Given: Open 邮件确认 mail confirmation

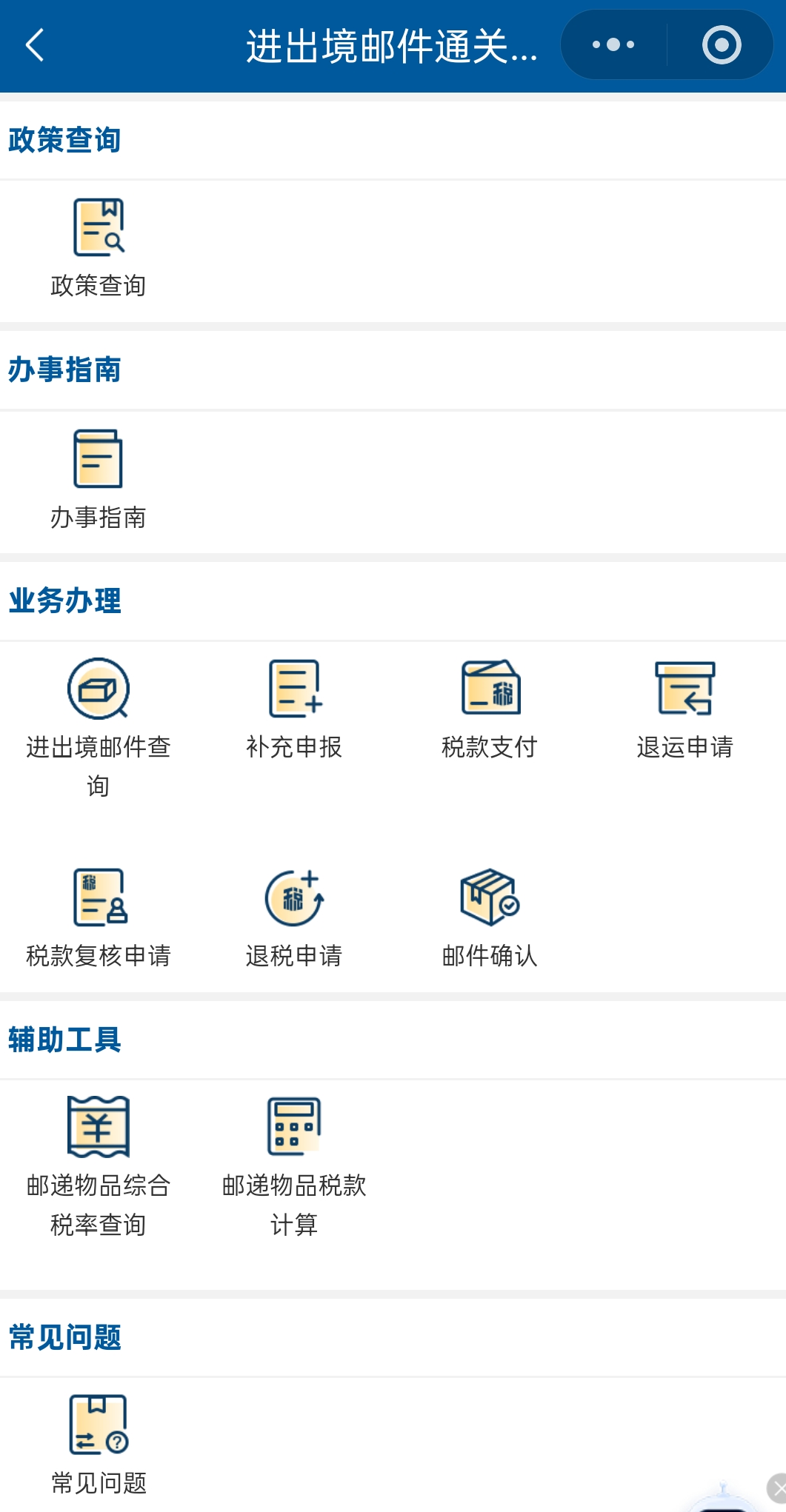Looking at the screenshot, I should (x=490, y=918).
